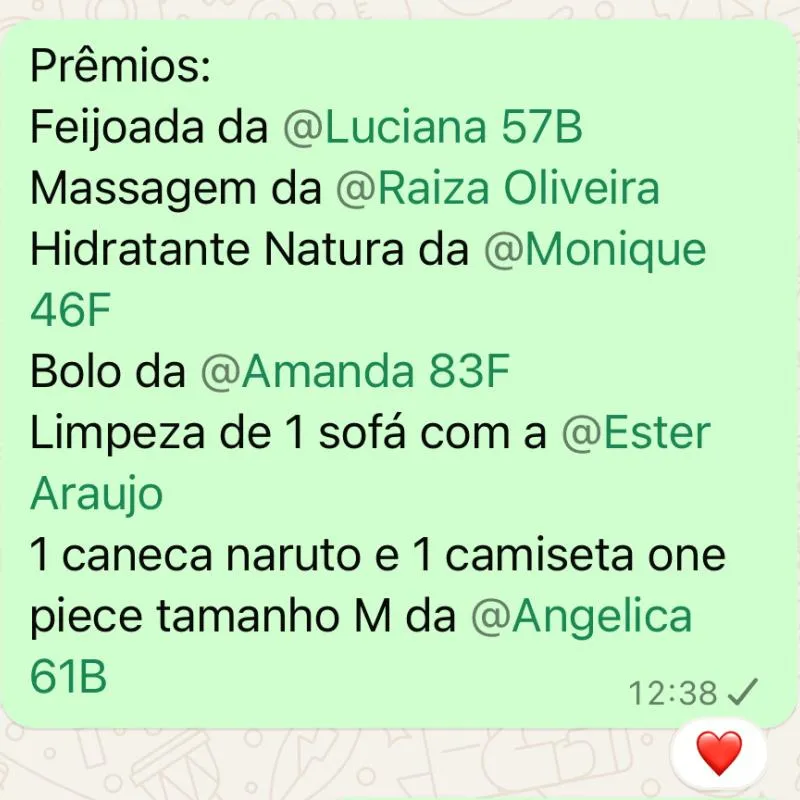Screen dimensions: 800x800
Task: Open the @Luciana 57B mention
Action: (x=432, y=128)
